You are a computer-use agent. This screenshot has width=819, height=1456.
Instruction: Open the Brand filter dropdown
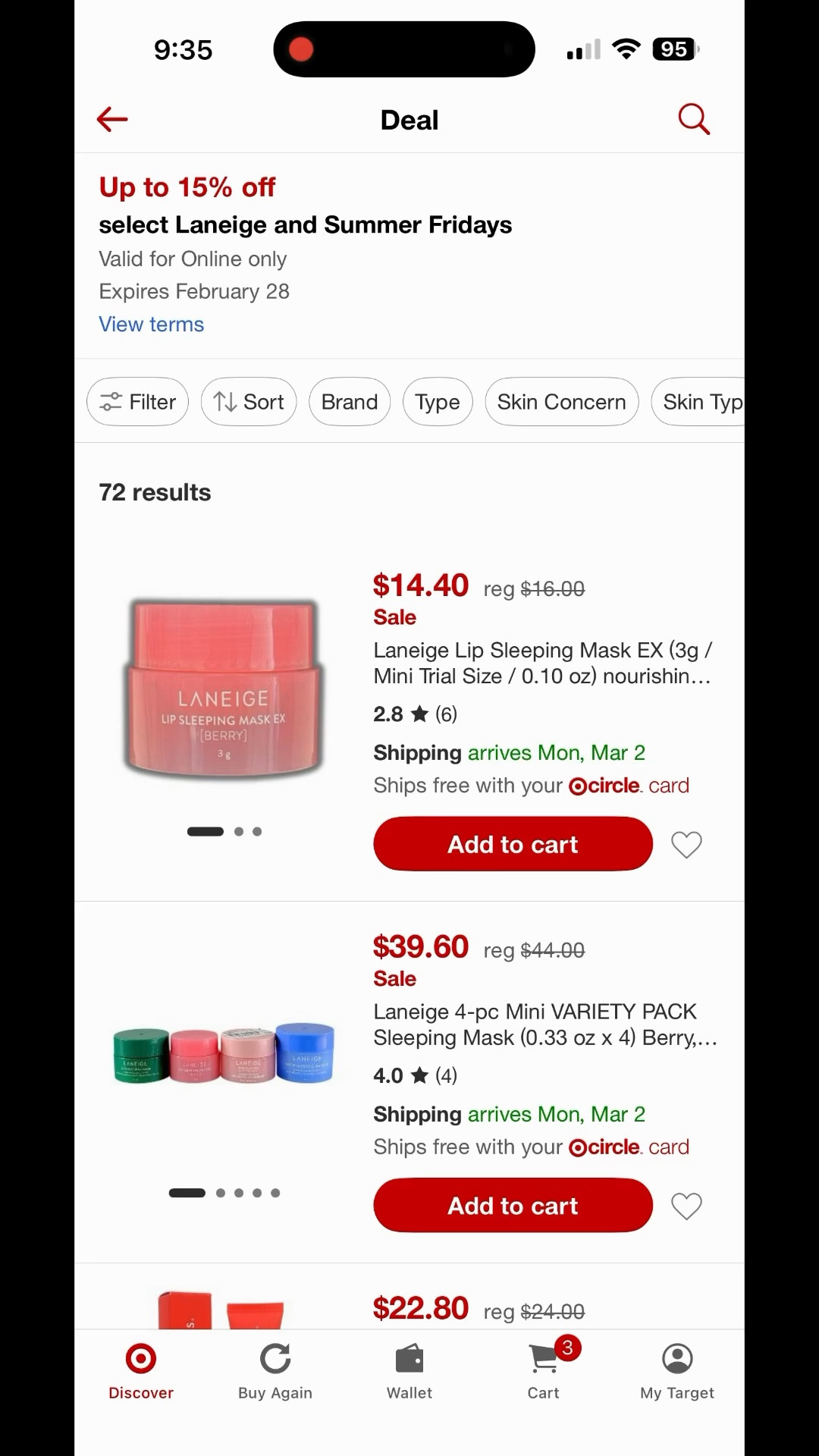349,402
